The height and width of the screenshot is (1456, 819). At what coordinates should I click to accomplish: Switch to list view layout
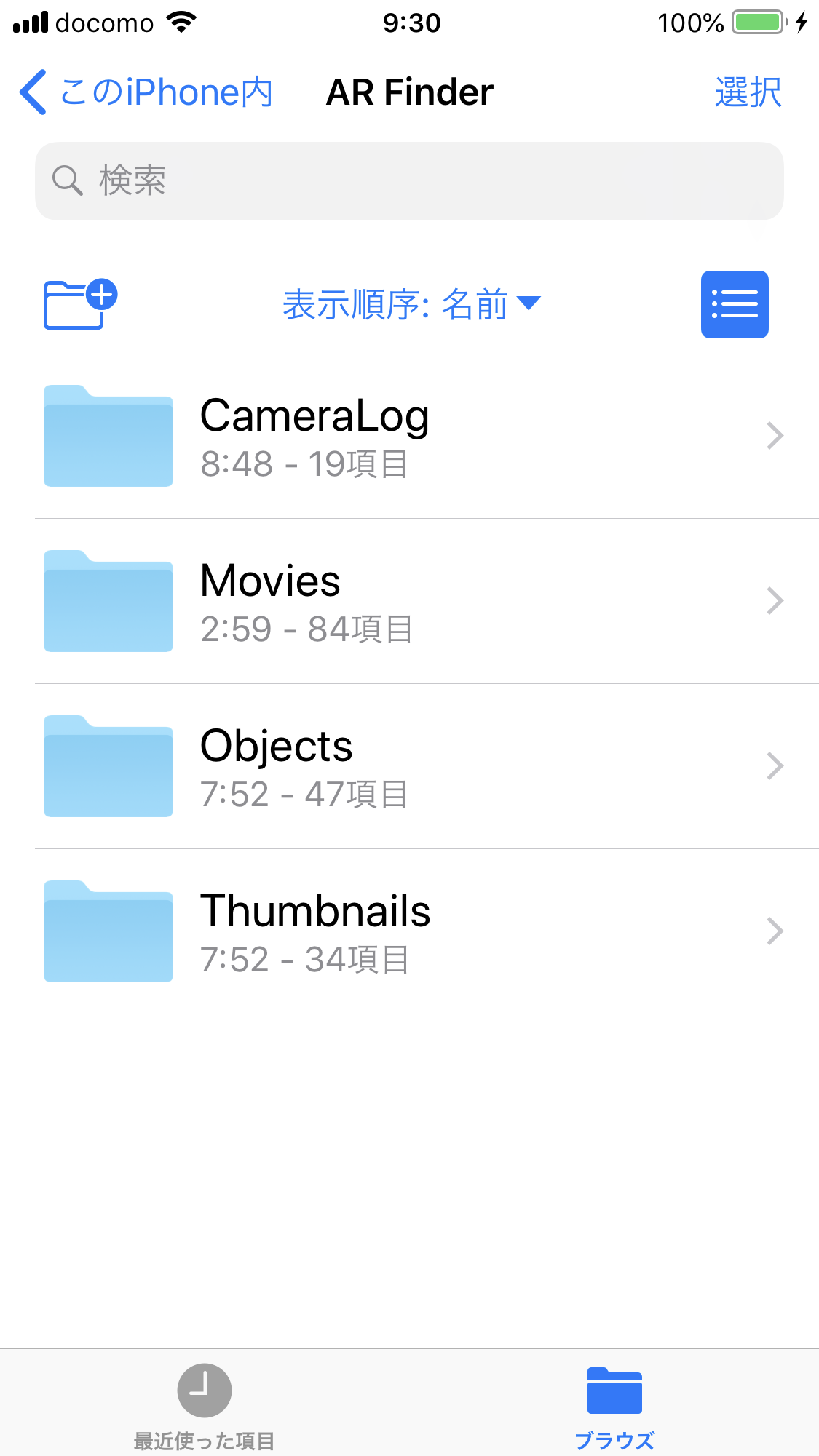(x=734, y=303)
